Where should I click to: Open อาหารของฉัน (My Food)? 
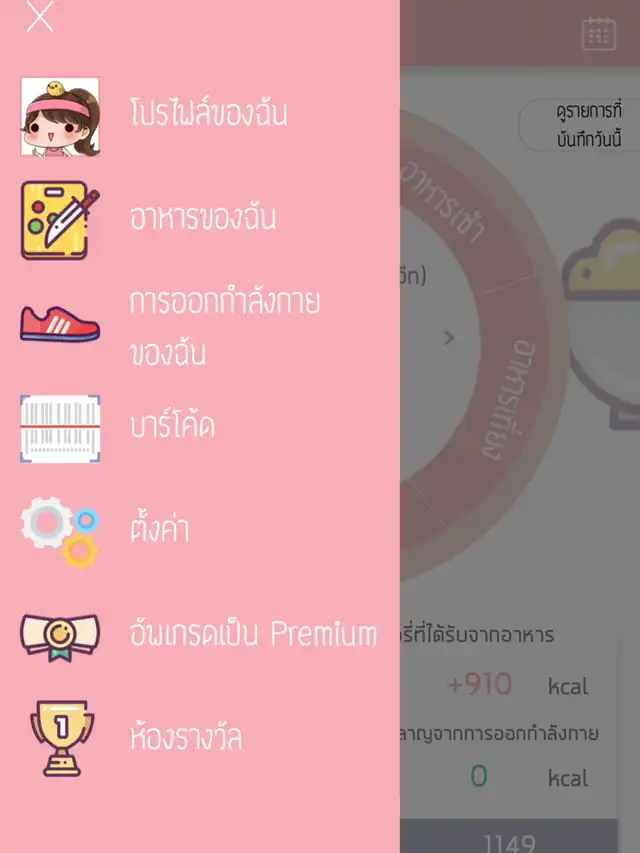(x=202, y=218)
